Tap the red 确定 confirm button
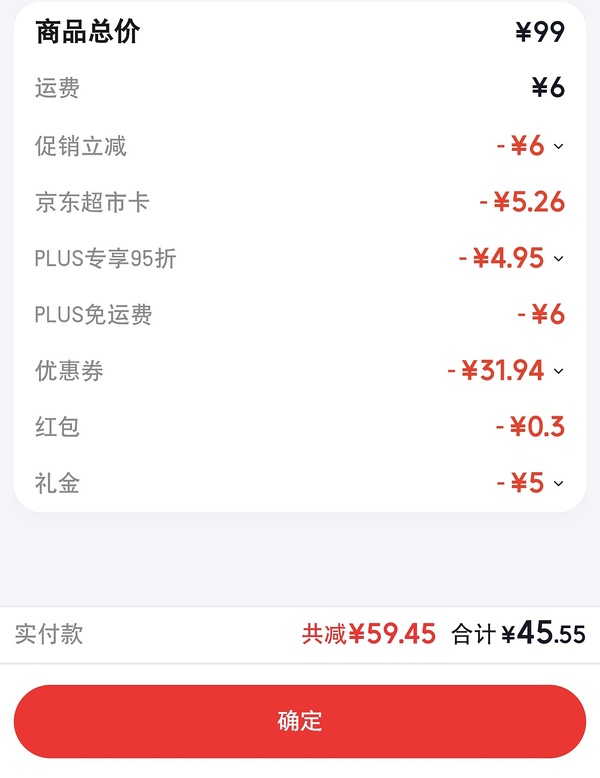Viewport: 600px width, 778px height. click(x=300, y=721)
